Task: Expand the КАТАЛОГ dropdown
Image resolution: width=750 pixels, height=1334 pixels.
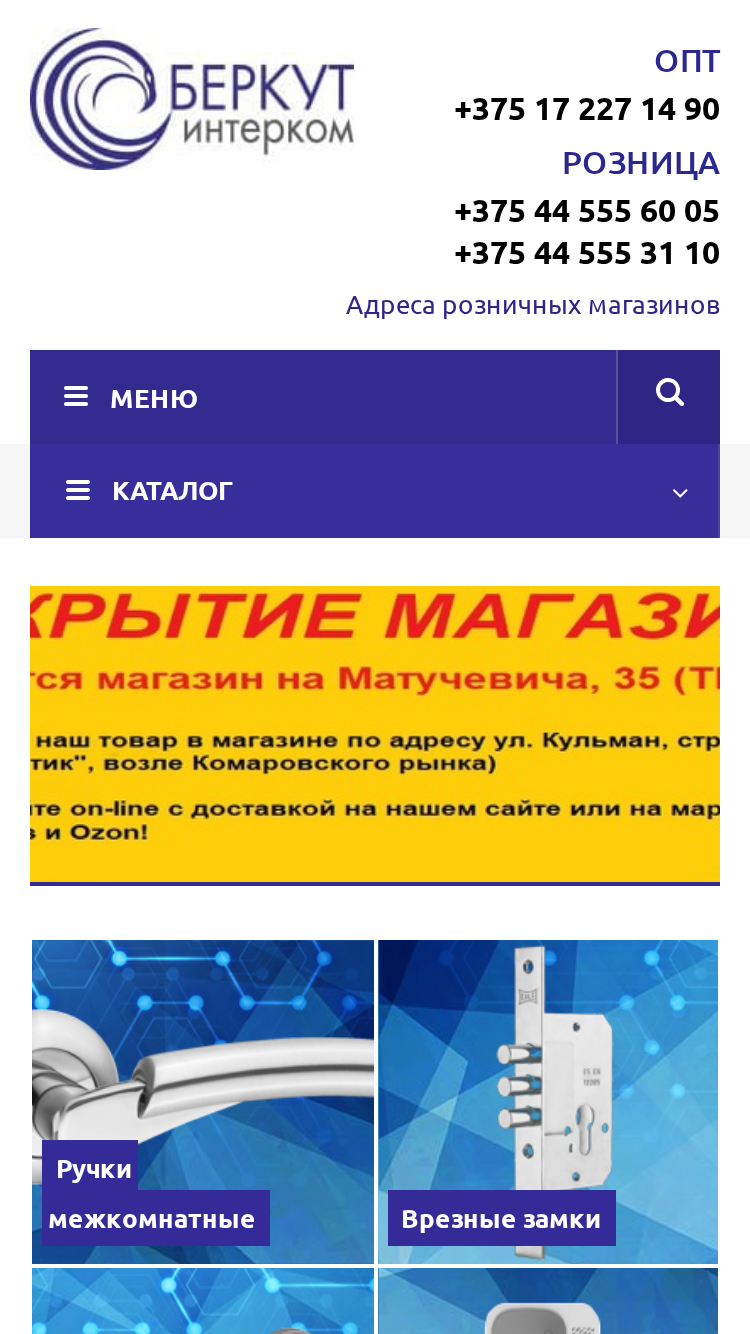Action: click(x=375, y=491)
